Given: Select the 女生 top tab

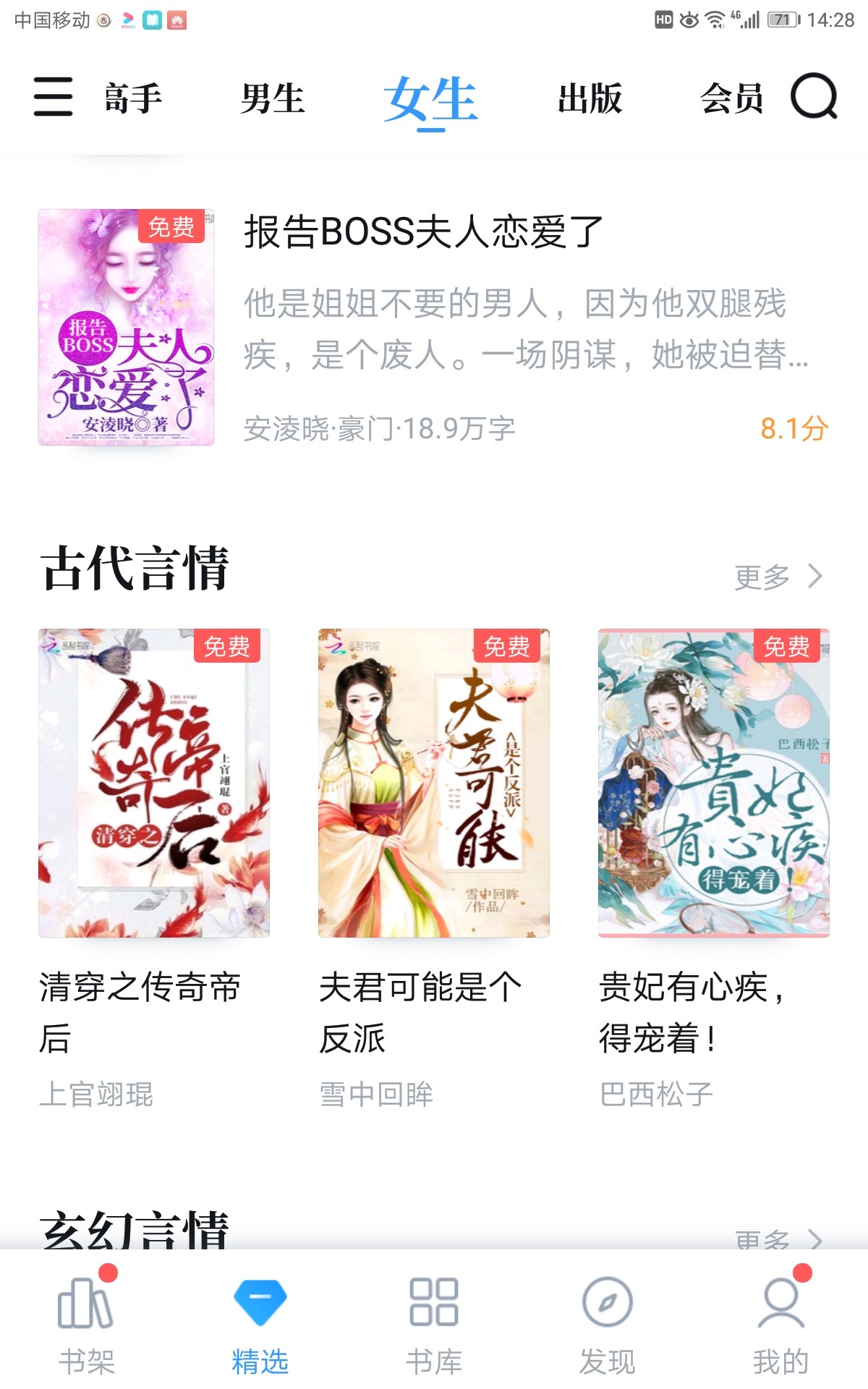Looking at the screenshot, I should pyautogui.click(x=430, y=100).
